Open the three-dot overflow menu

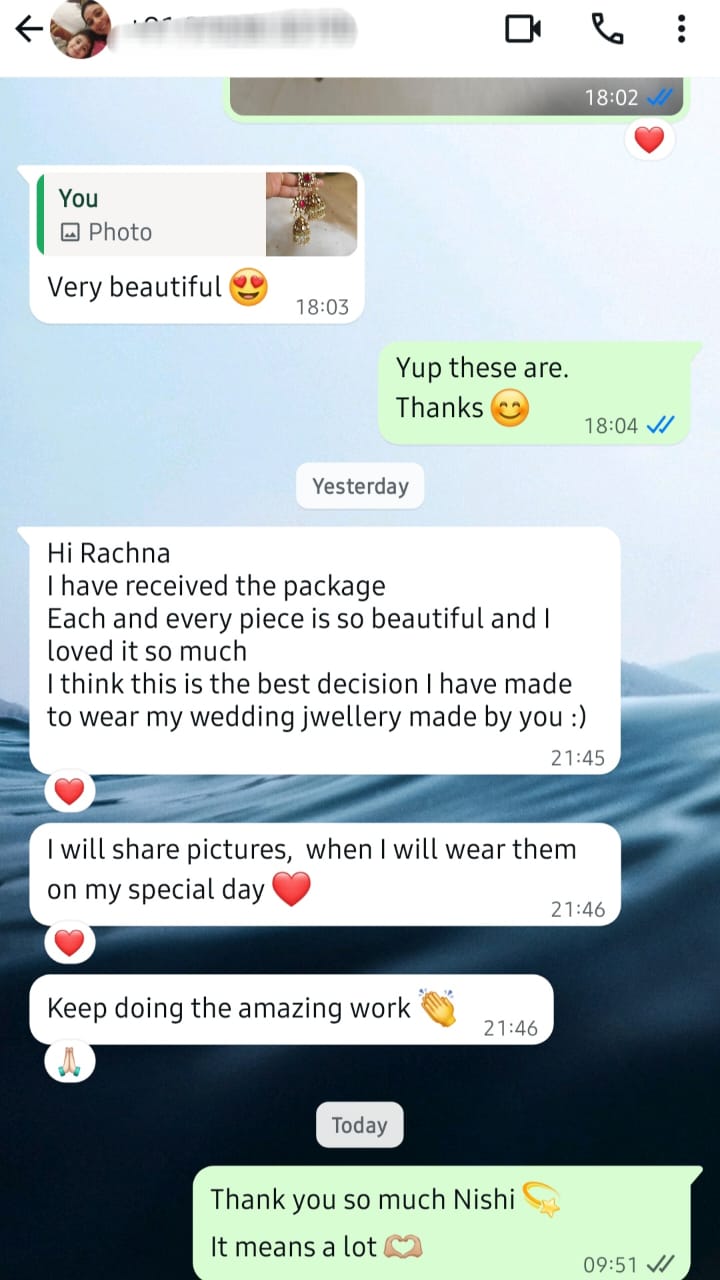[x=681, y=30]
